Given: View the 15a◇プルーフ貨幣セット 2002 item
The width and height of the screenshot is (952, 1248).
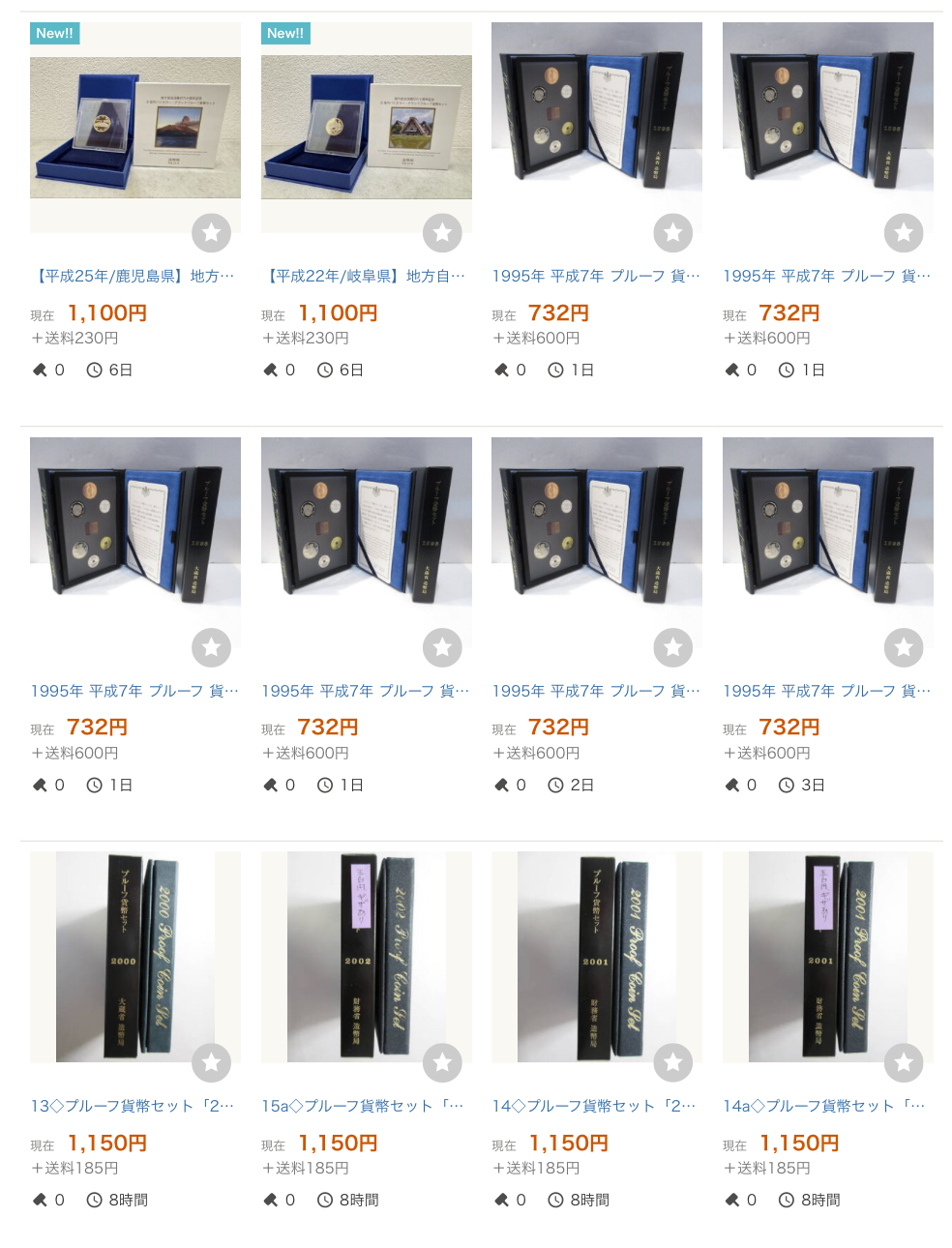Looking at the screenshot, I should pos(365,1105).
